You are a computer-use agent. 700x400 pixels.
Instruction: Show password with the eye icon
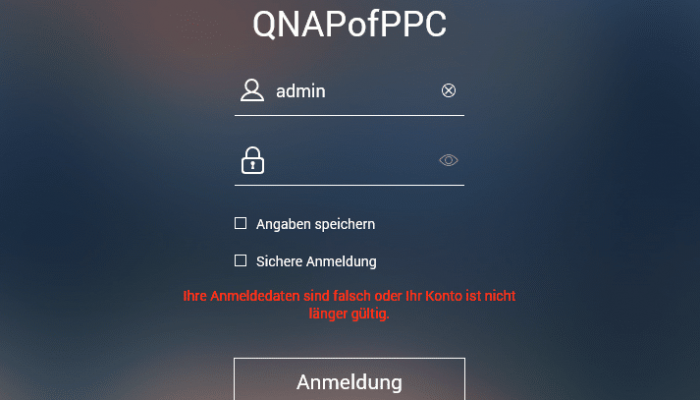448,160
